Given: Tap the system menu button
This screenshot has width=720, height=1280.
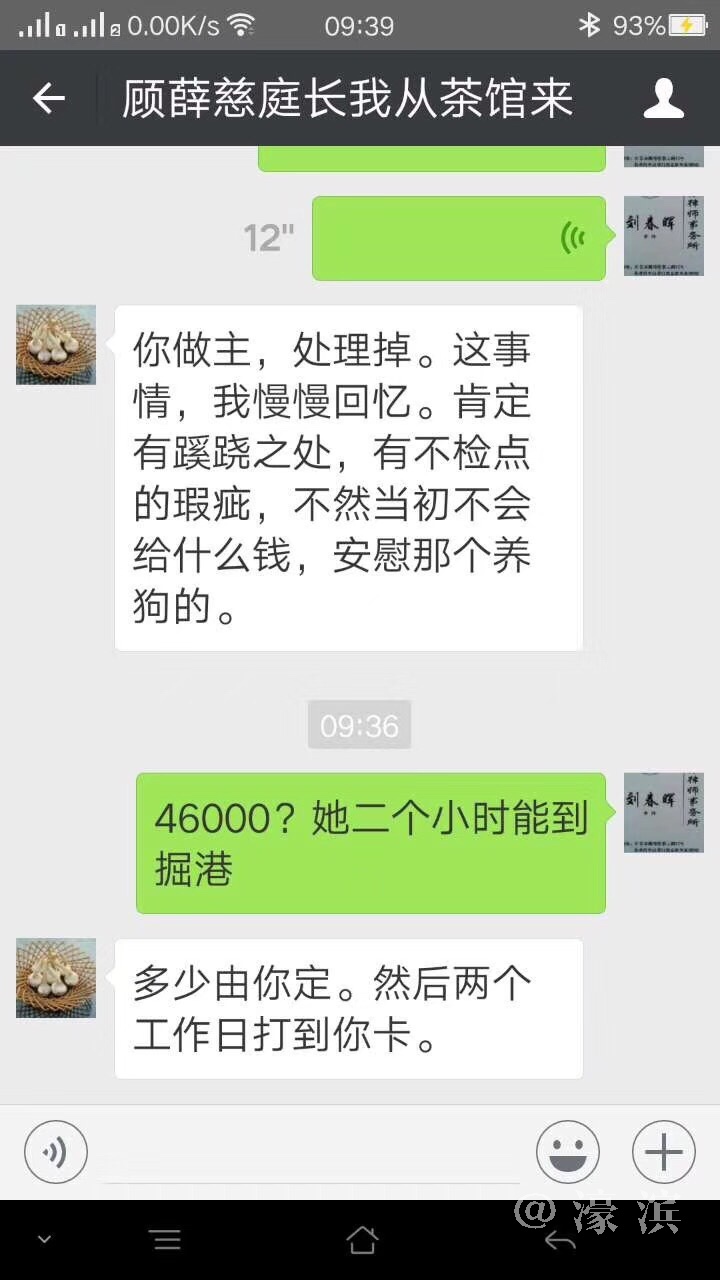Looking at the screenshot, I should [x=166, y=1241].
